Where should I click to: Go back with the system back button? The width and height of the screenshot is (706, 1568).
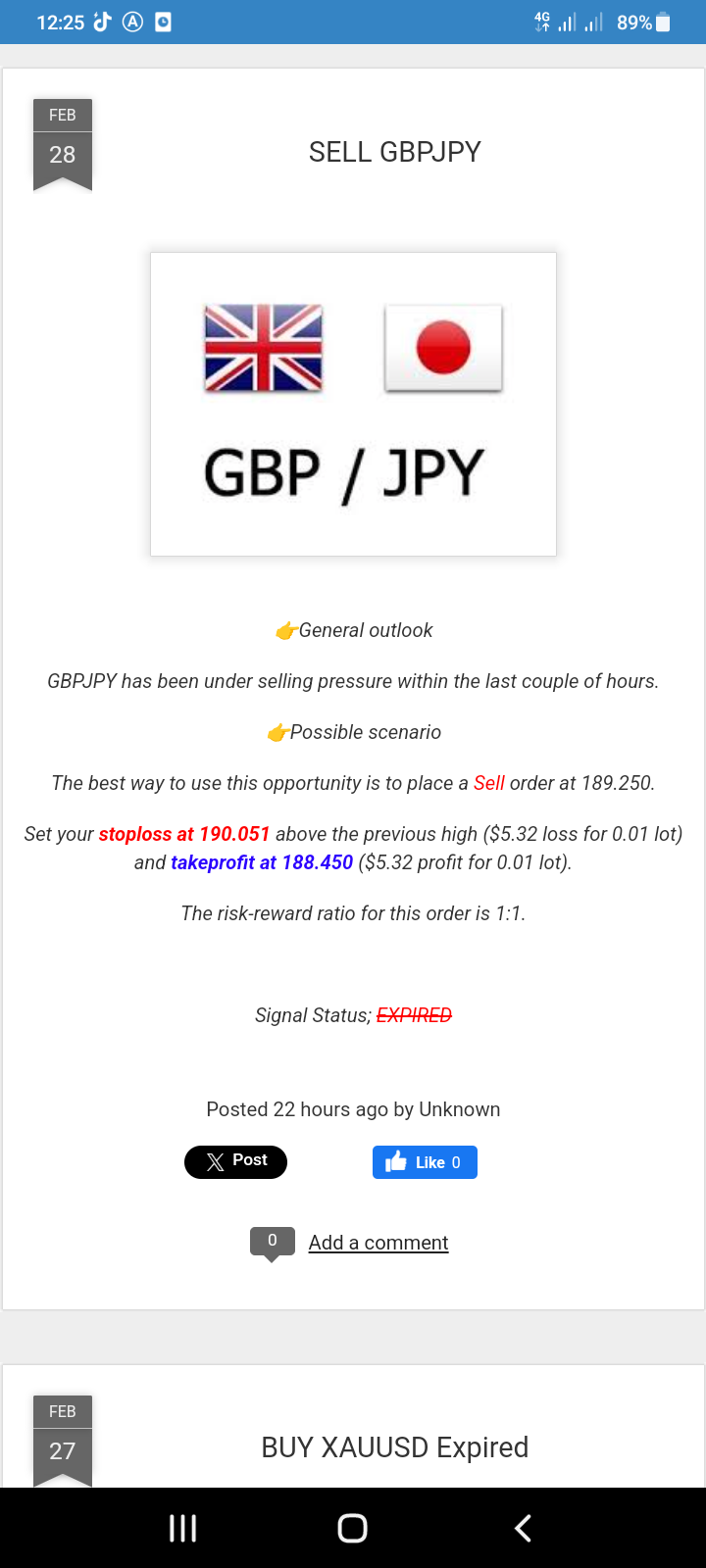tap(523, 1528)
